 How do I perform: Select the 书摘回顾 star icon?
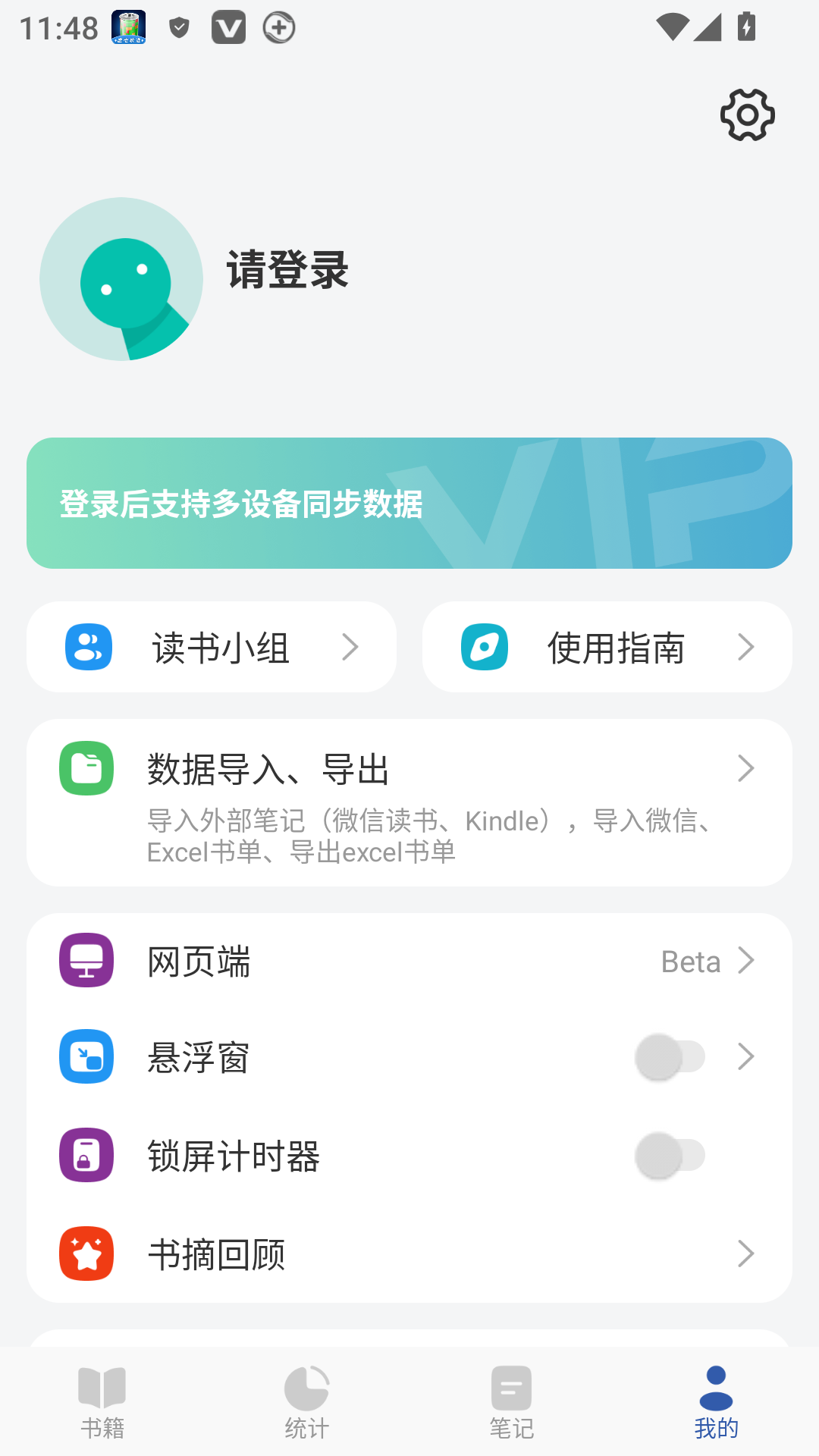click(x=86, y=1254)
